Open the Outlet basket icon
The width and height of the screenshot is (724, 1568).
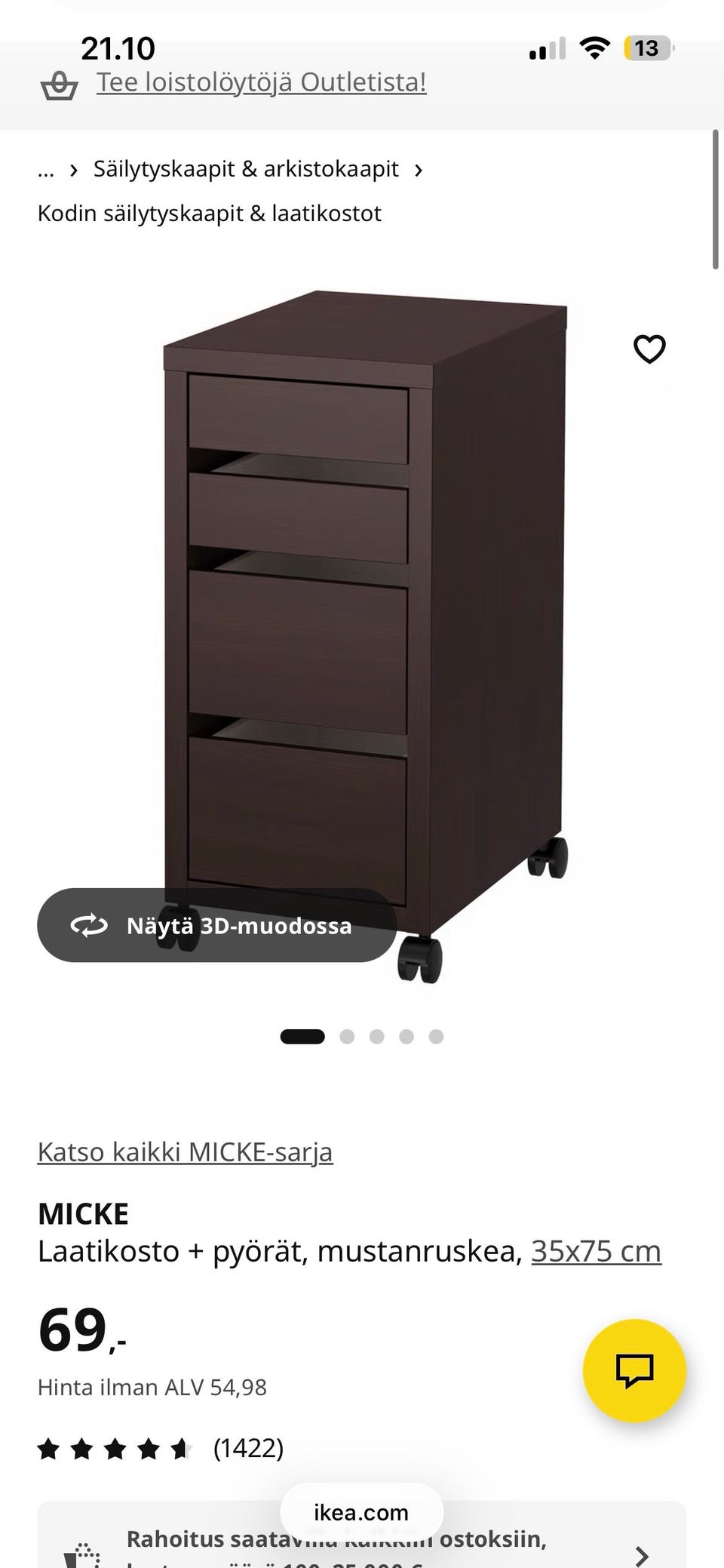[59, 85]
